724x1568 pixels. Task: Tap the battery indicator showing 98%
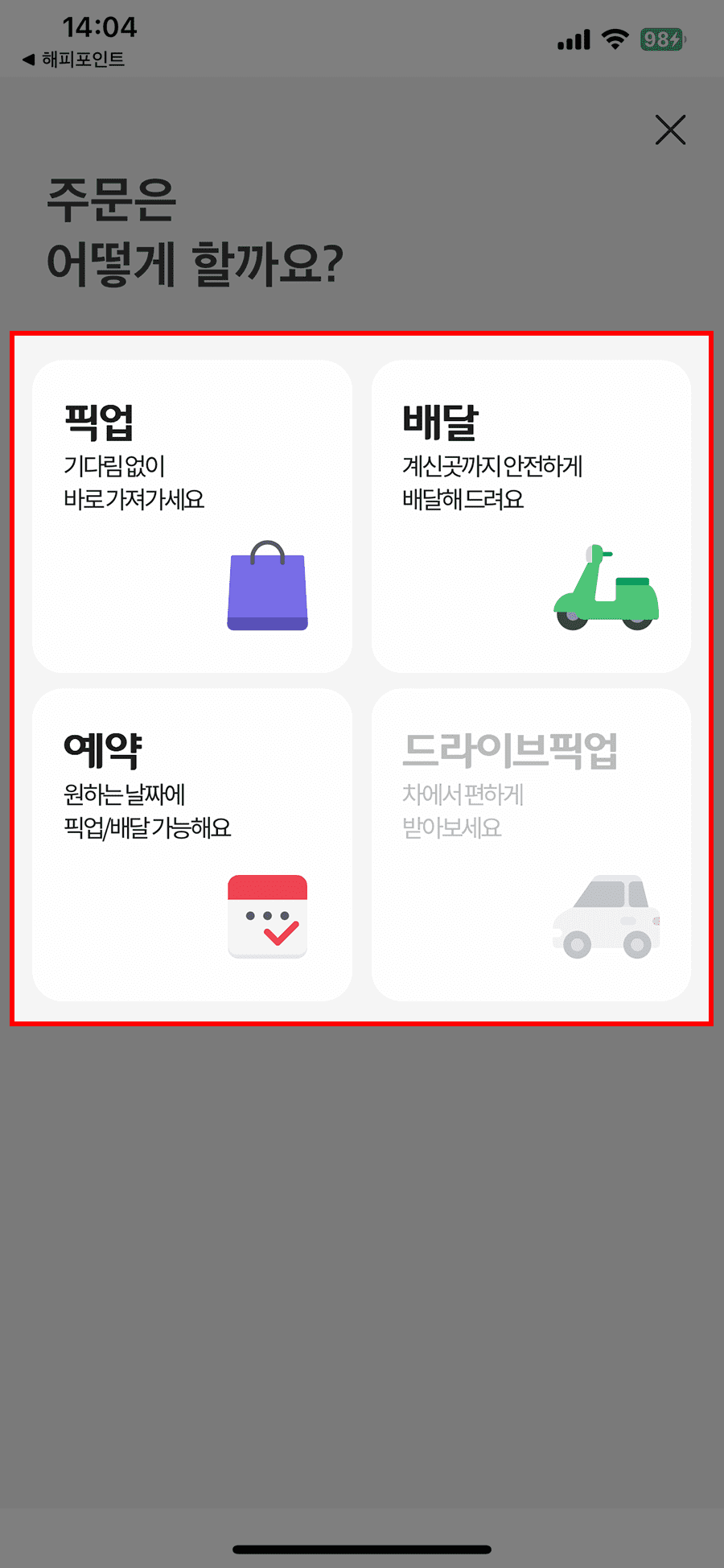pos(660,39)
